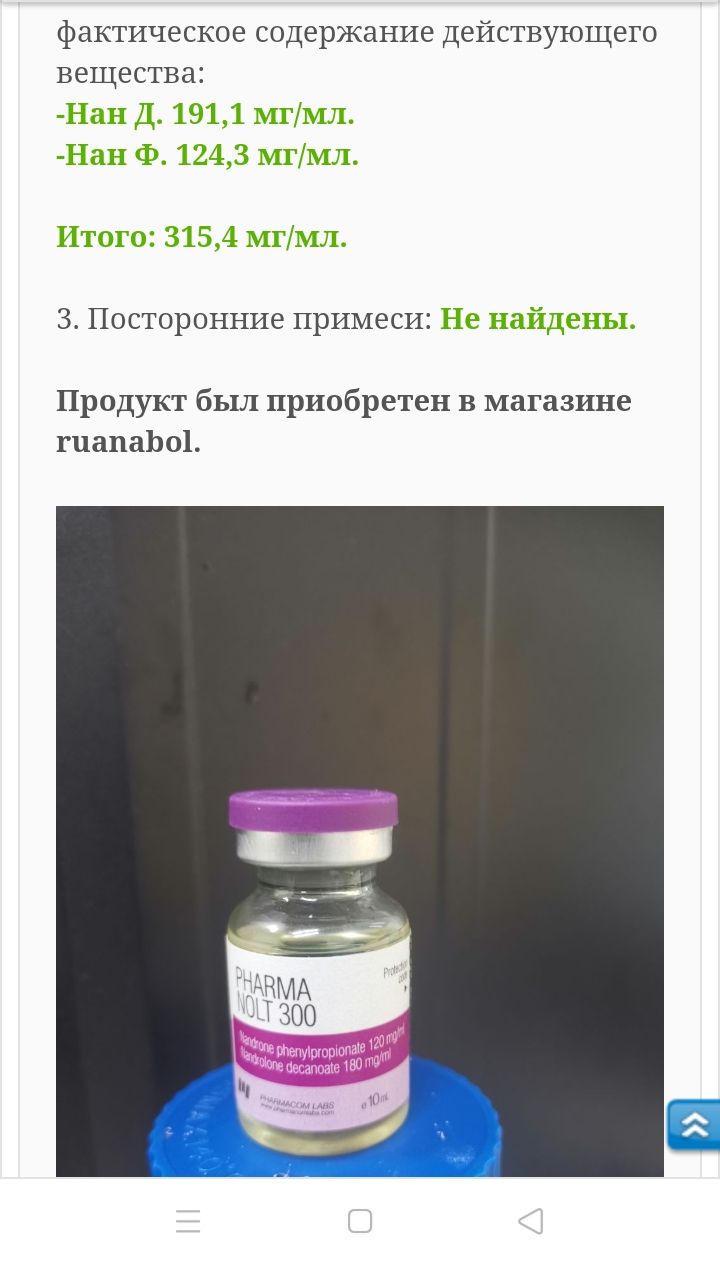This screenshot has width=720, height=1265.
Task: Tap the blue scroll-to-top arrow button
Action: 693,1125
